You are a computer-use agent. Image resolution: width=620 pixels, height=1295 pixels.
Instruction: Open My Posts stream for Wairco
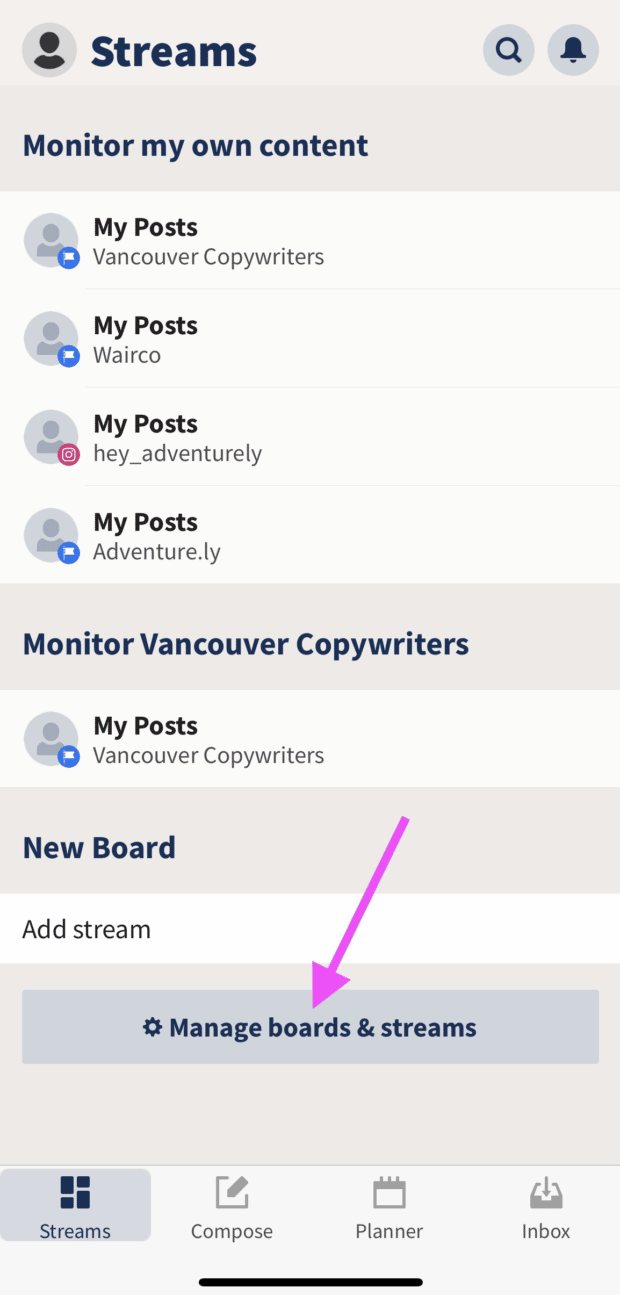pyautogui.click(x=310, y=339)
